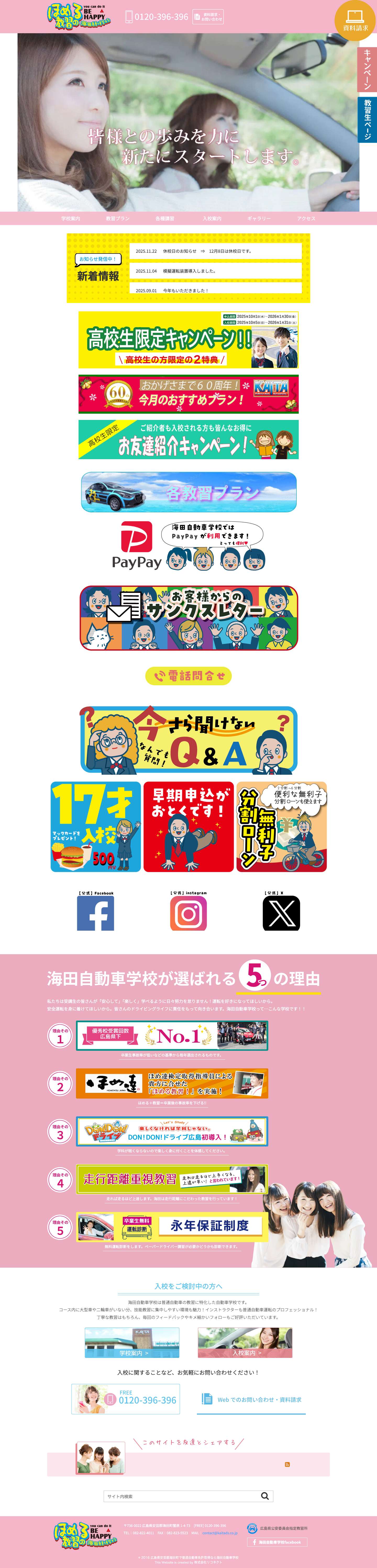Open the 今さら聞けない Q&A banner

point(188,740)
